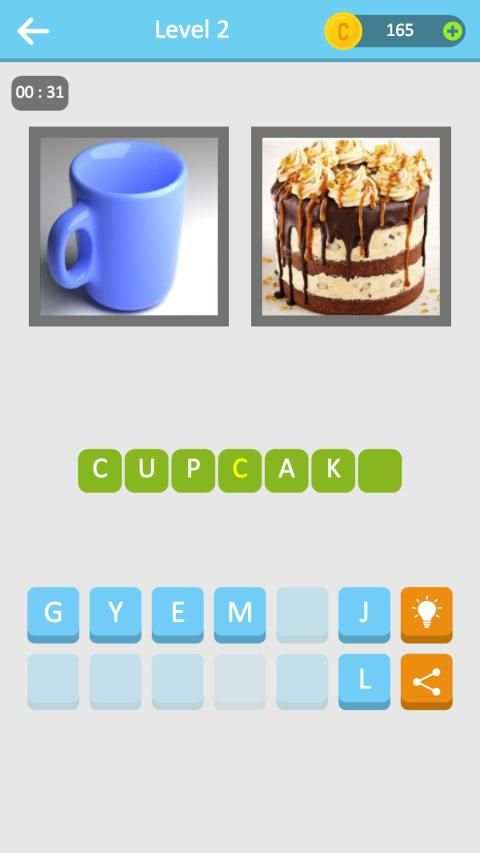Remove the letter U from the answer
The width and height of the screenshot is (480, 853).
point(146,471)
